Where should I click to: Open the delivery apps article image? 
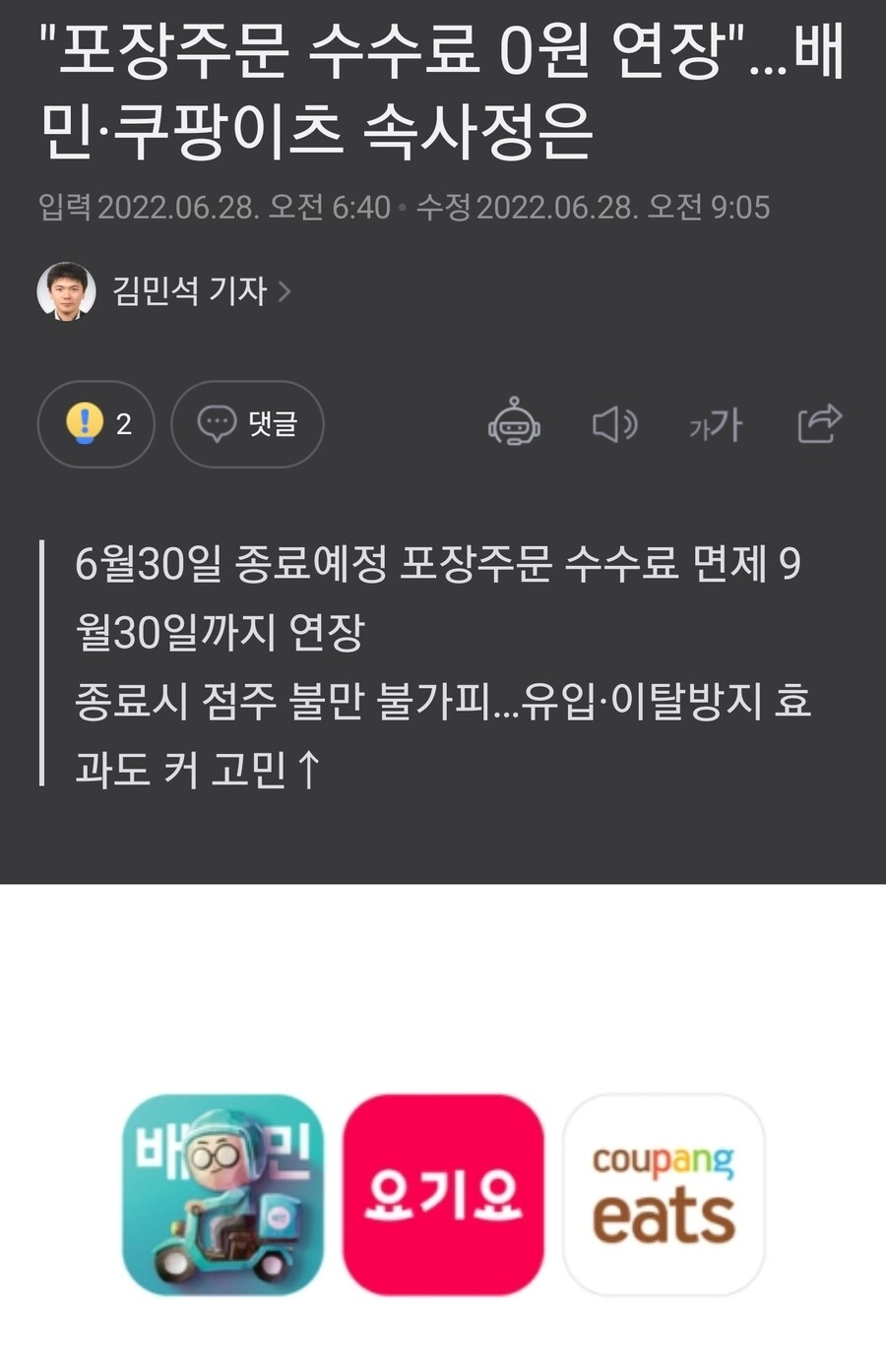tap(443, 1193)
